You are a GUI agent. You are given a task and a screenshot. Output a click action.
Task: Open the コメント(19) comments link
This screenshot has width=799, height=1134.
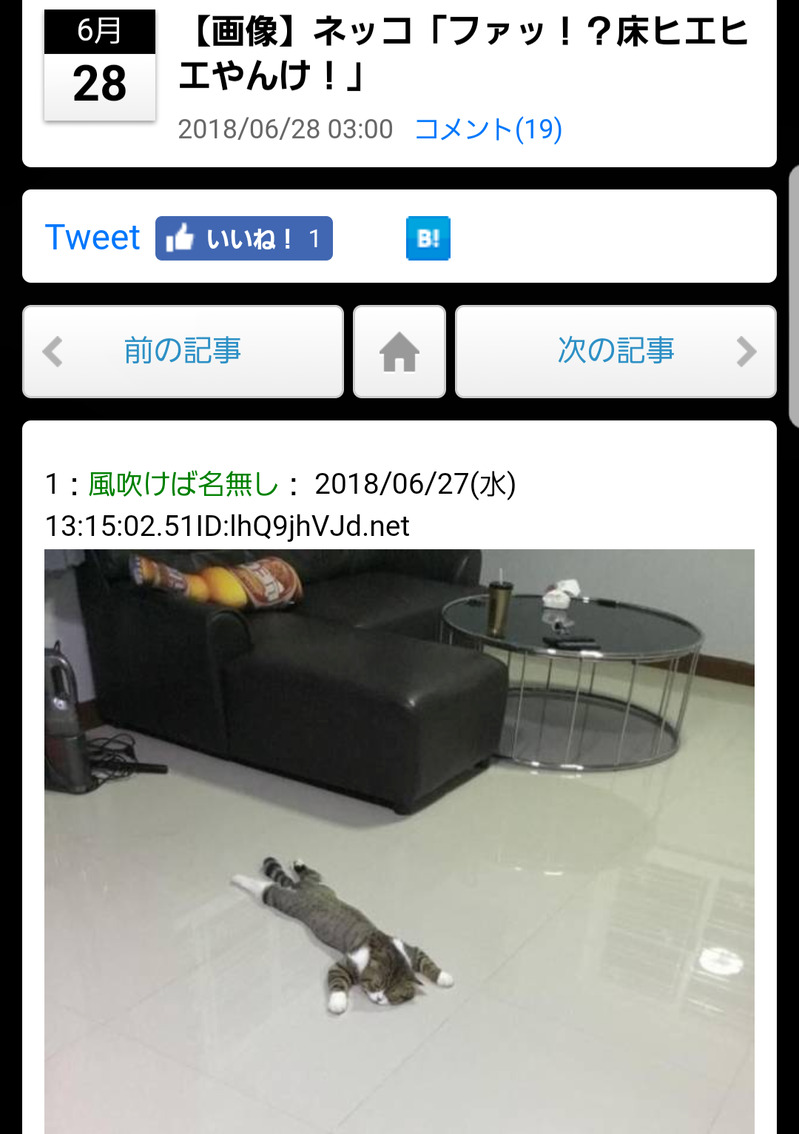(x=488, y=129)
